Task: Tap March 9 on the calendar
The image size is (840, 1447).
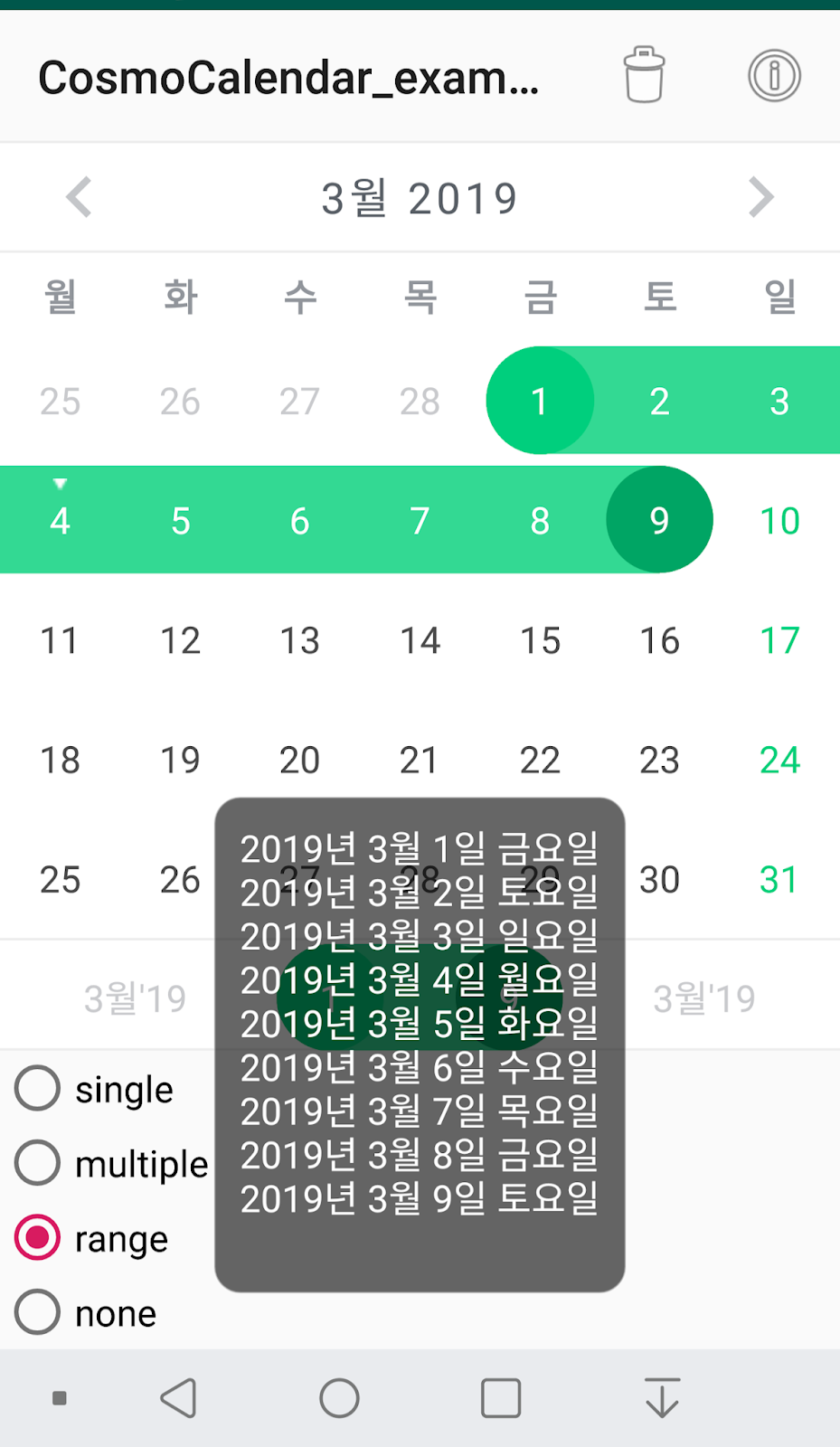Action: [x=659, y=520]
